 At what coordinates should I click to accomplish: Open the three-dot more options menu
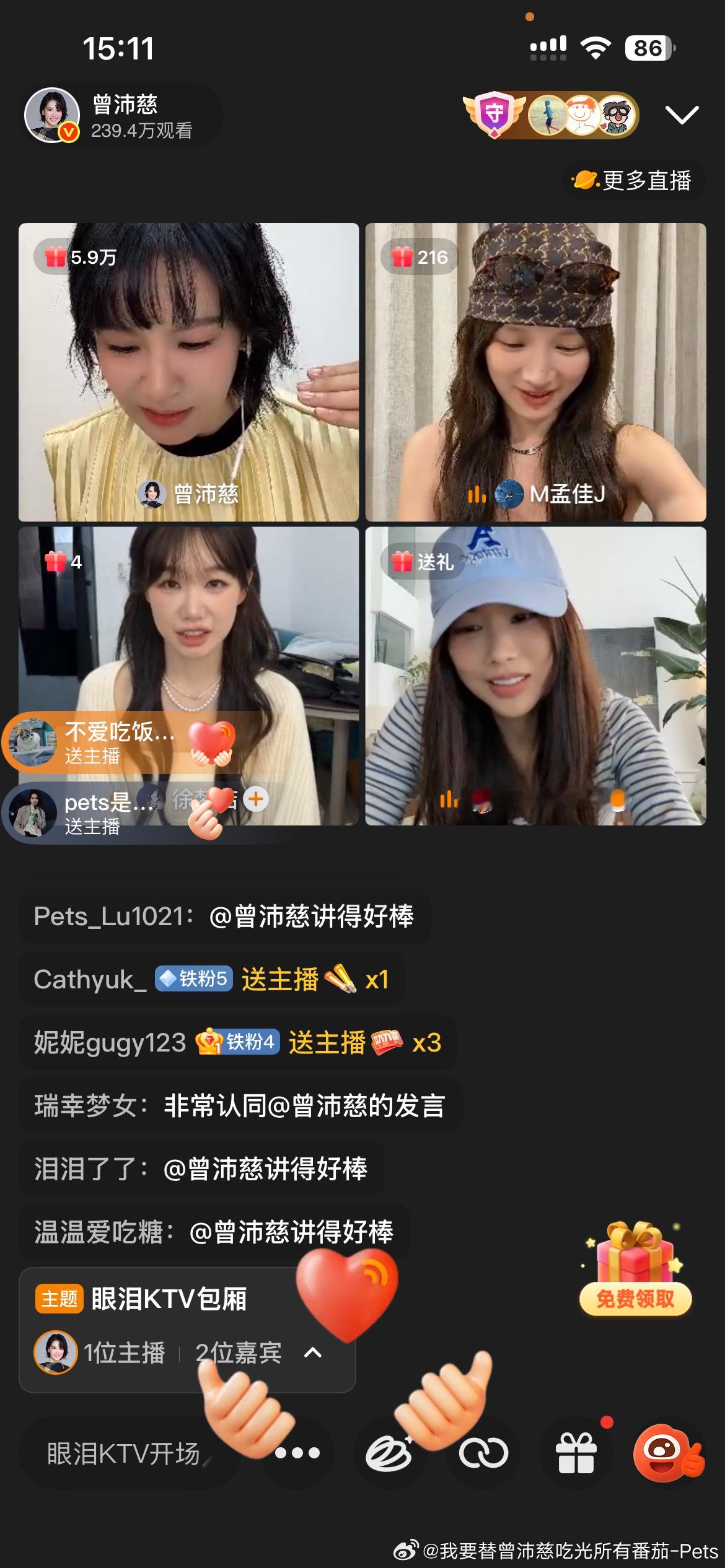pos(297,1453)
